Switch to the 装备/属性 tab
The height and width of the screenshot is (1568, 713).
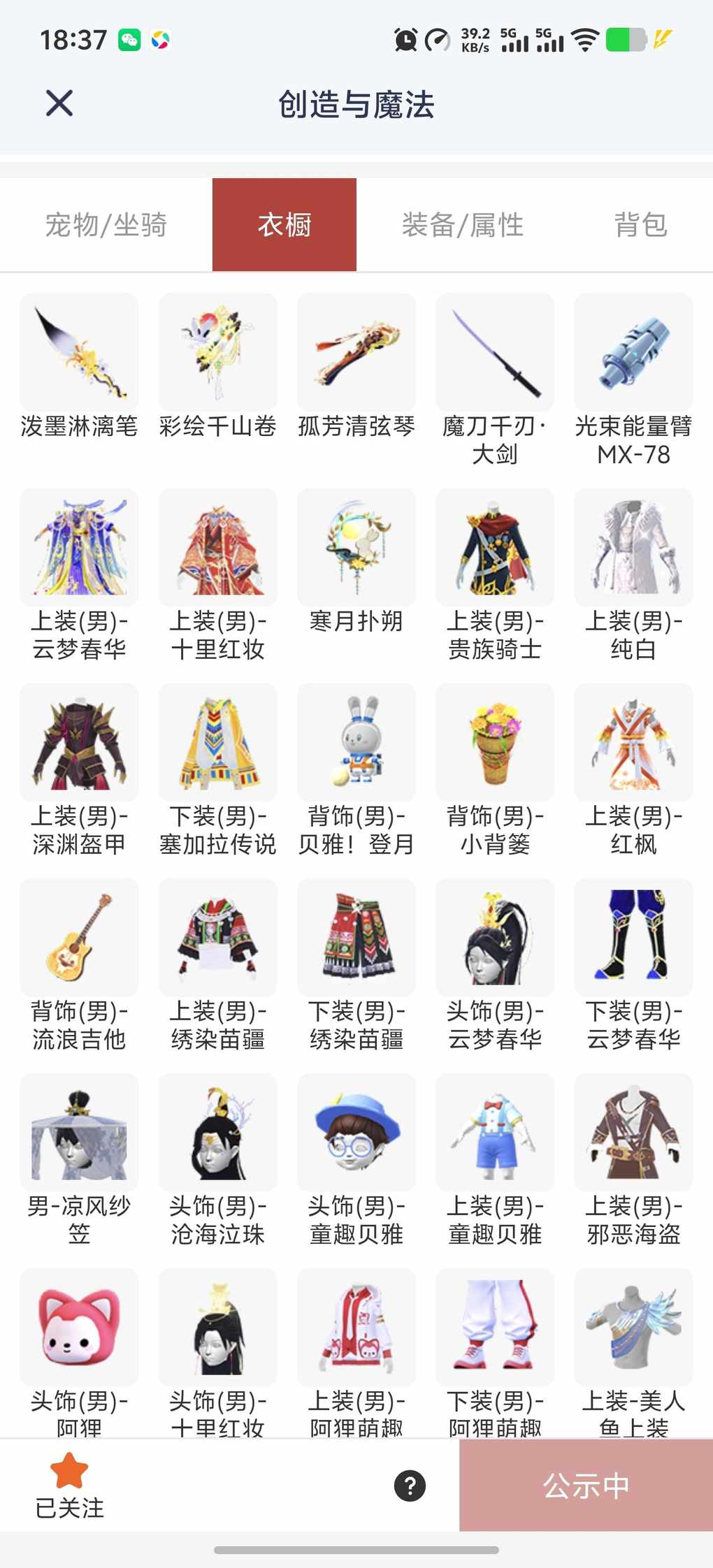click(x=462, y=225)
